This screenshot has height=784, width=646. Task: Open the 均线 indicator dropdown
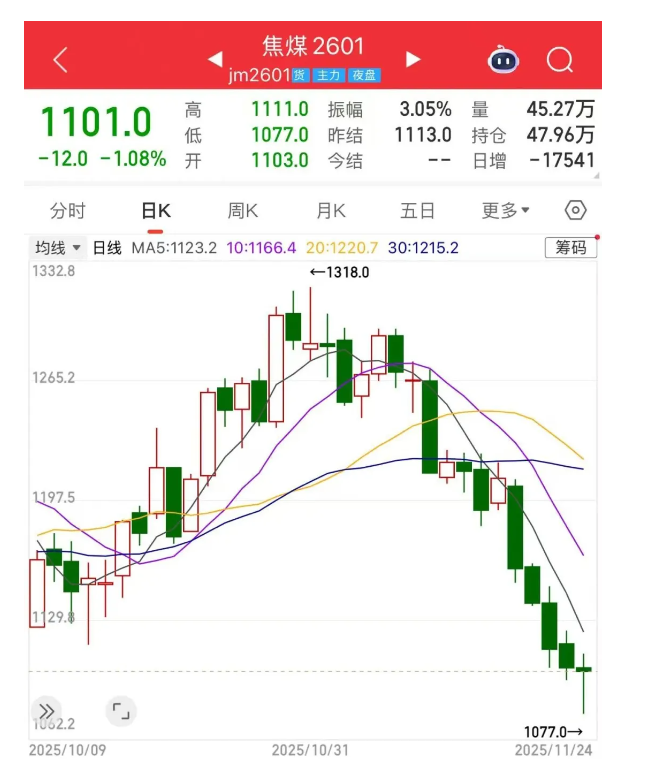tap(59, 248)
